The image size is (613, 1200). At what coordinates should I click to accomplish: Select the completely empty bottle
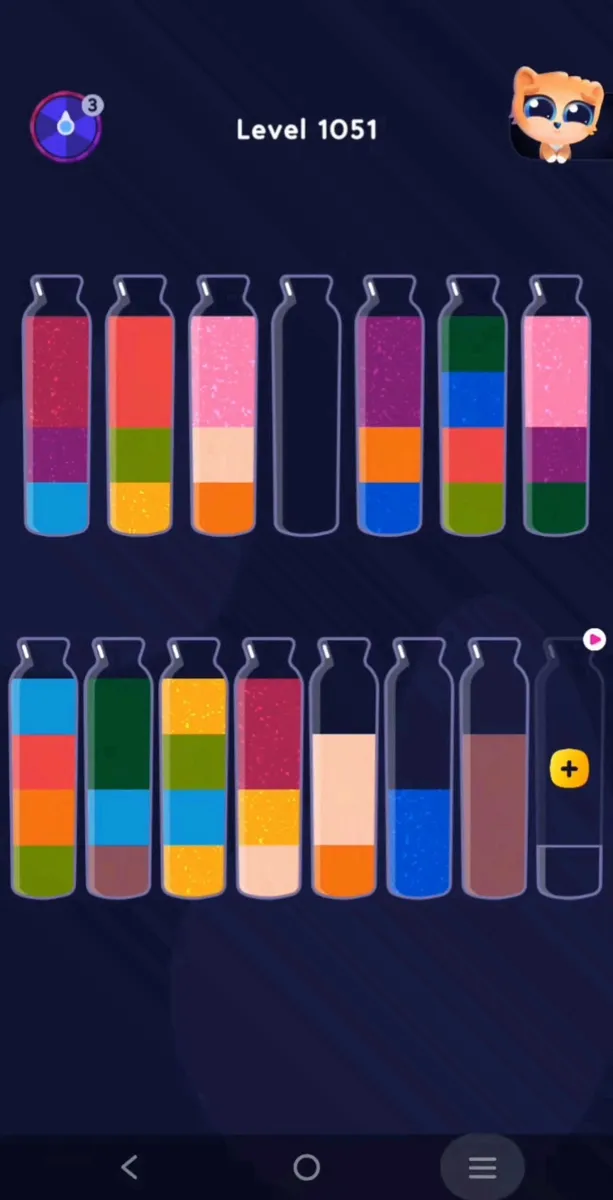pos(306,406)
